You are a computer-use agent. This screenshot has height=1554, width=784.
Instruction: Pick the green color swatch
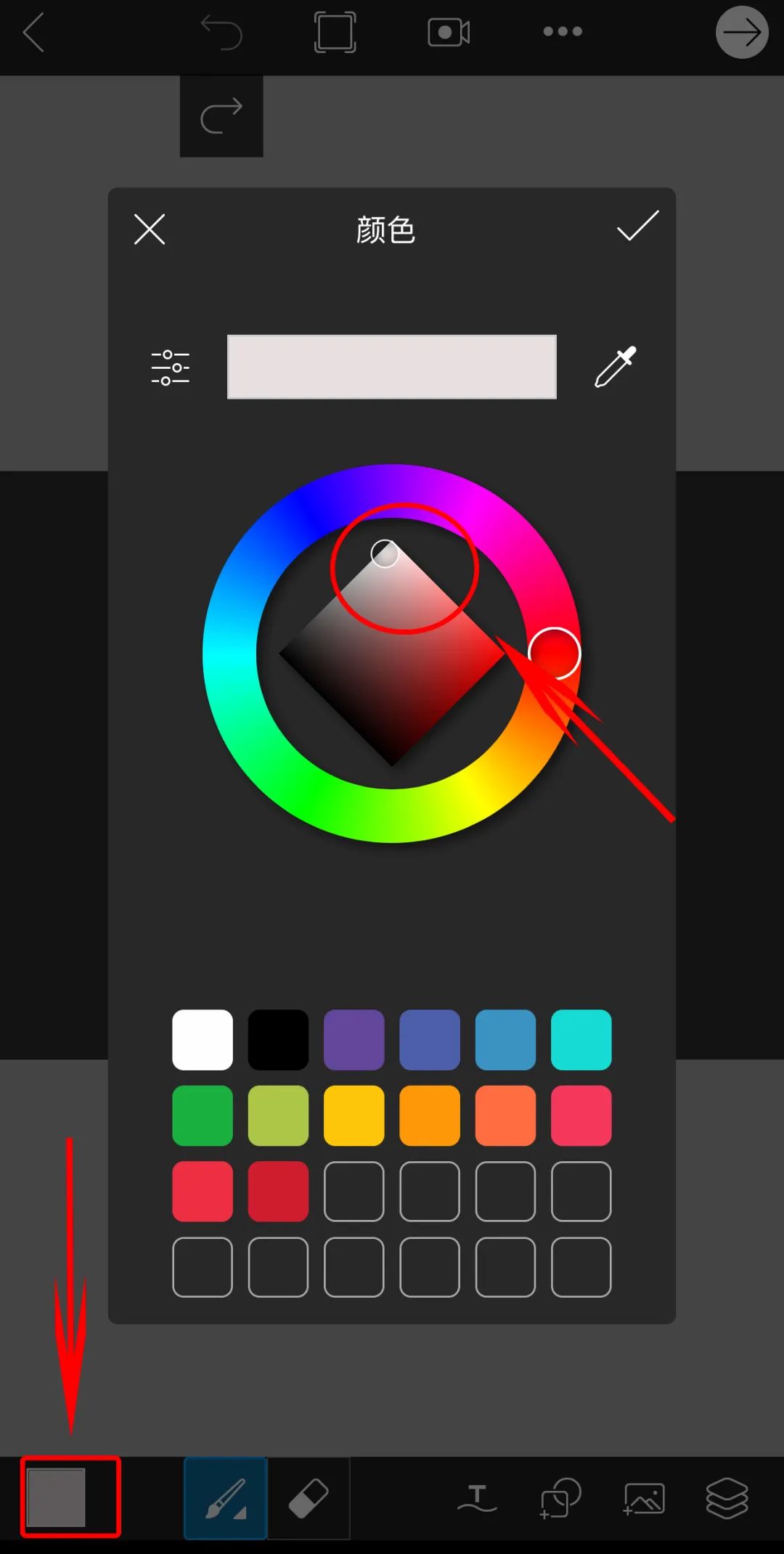203,1115
